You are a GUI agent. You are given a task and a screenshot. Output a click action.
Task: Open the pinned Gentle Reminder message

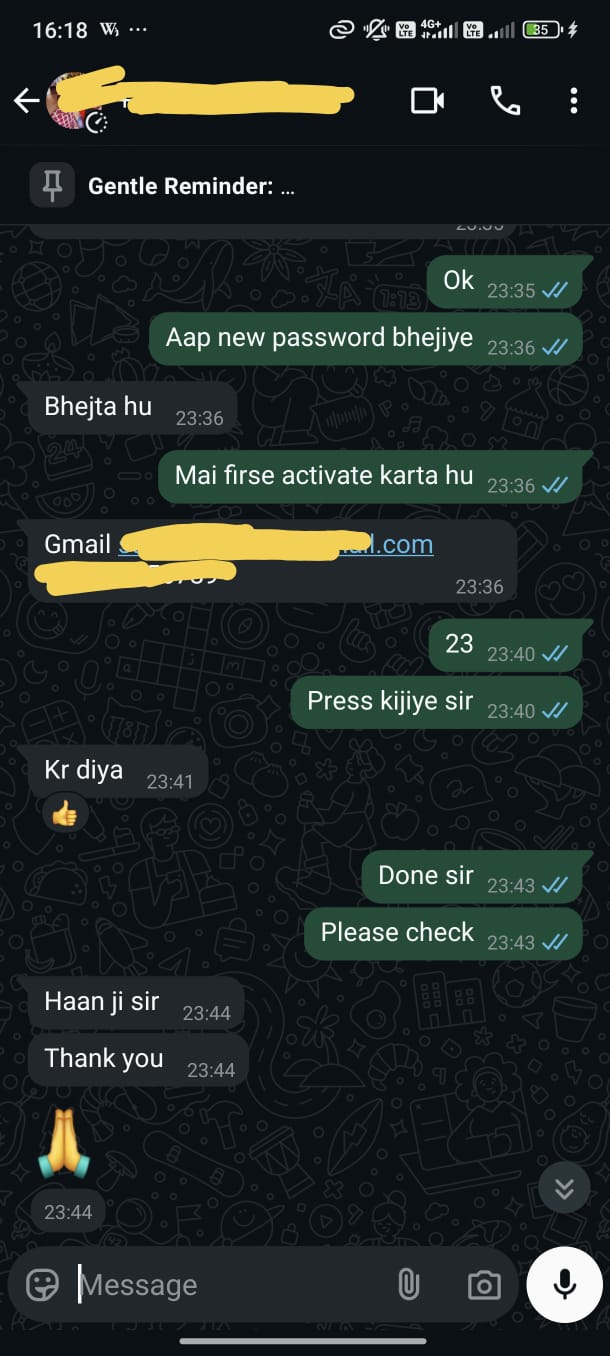[305, 186]
